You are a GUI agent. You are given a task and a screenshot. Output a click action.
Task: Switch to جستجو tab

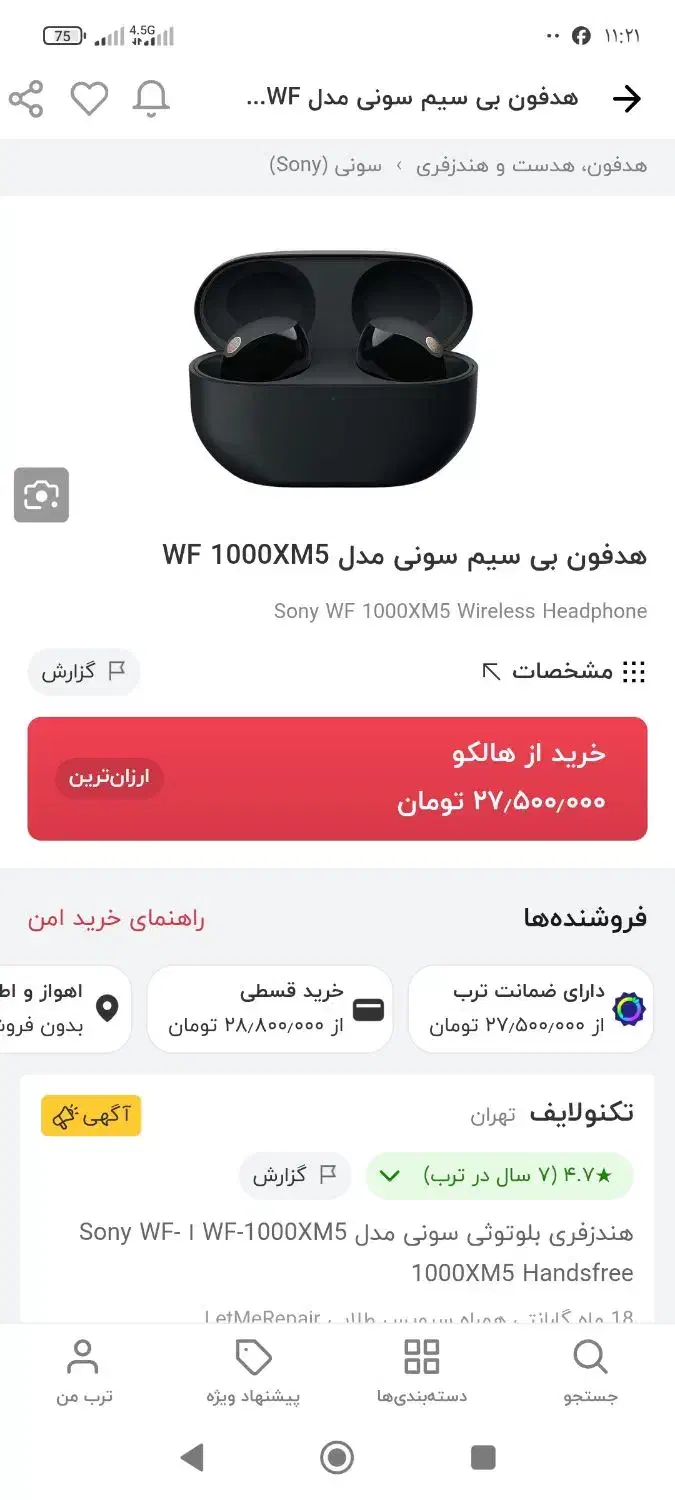590,1372
